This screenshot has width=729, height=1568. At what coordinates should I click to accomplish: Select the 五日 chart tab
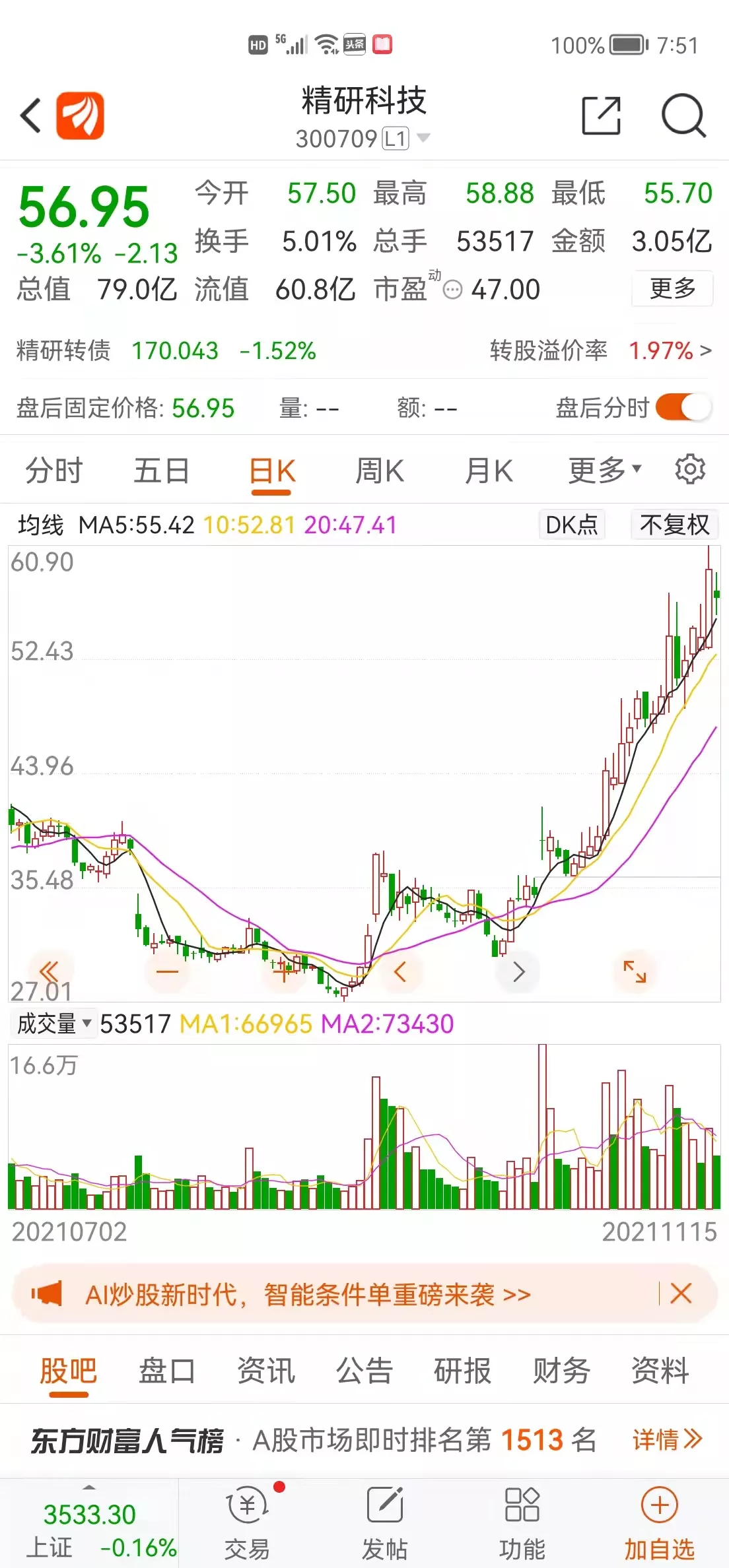coord(162,471)
